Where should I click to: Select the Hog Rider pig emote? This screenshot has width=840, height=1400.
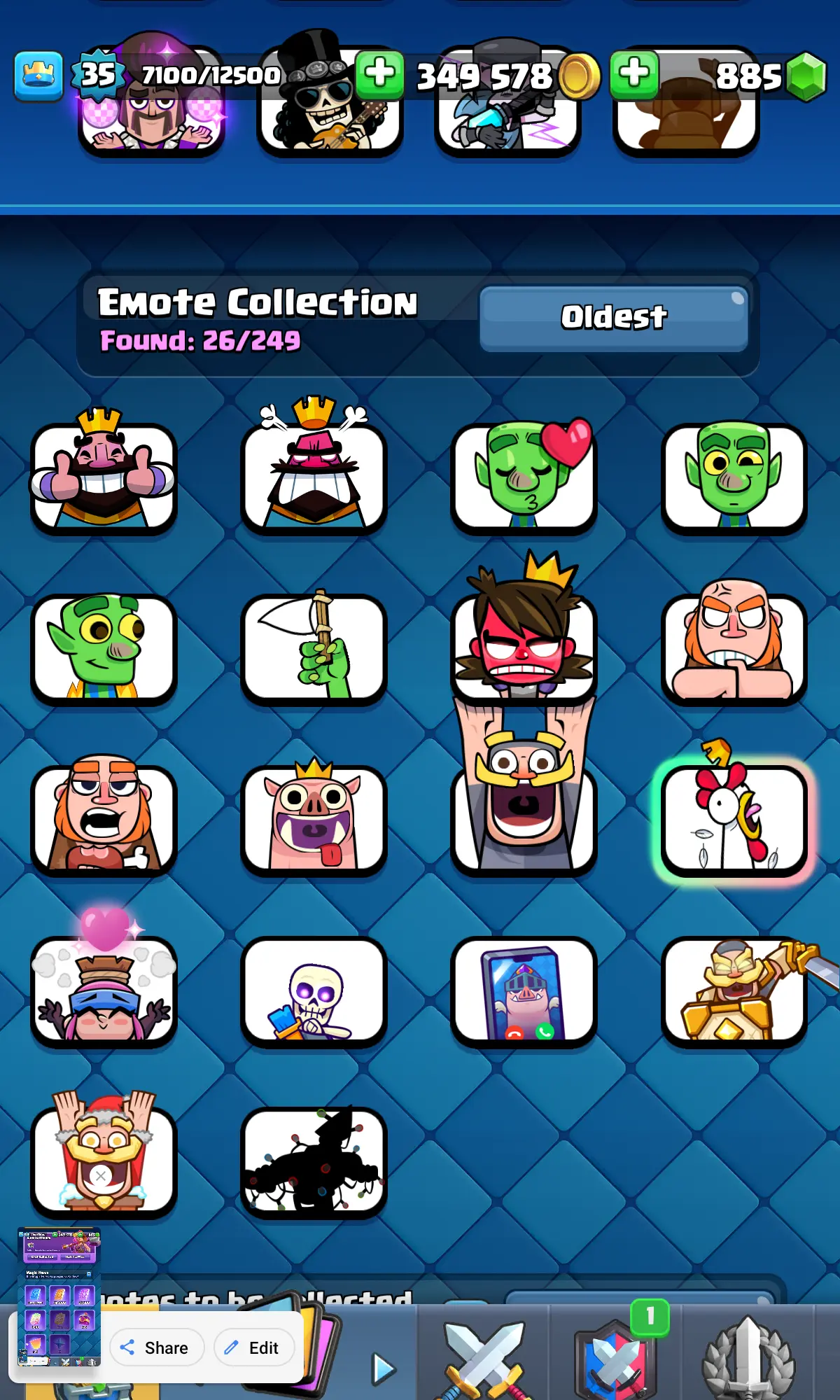point(314,819)
